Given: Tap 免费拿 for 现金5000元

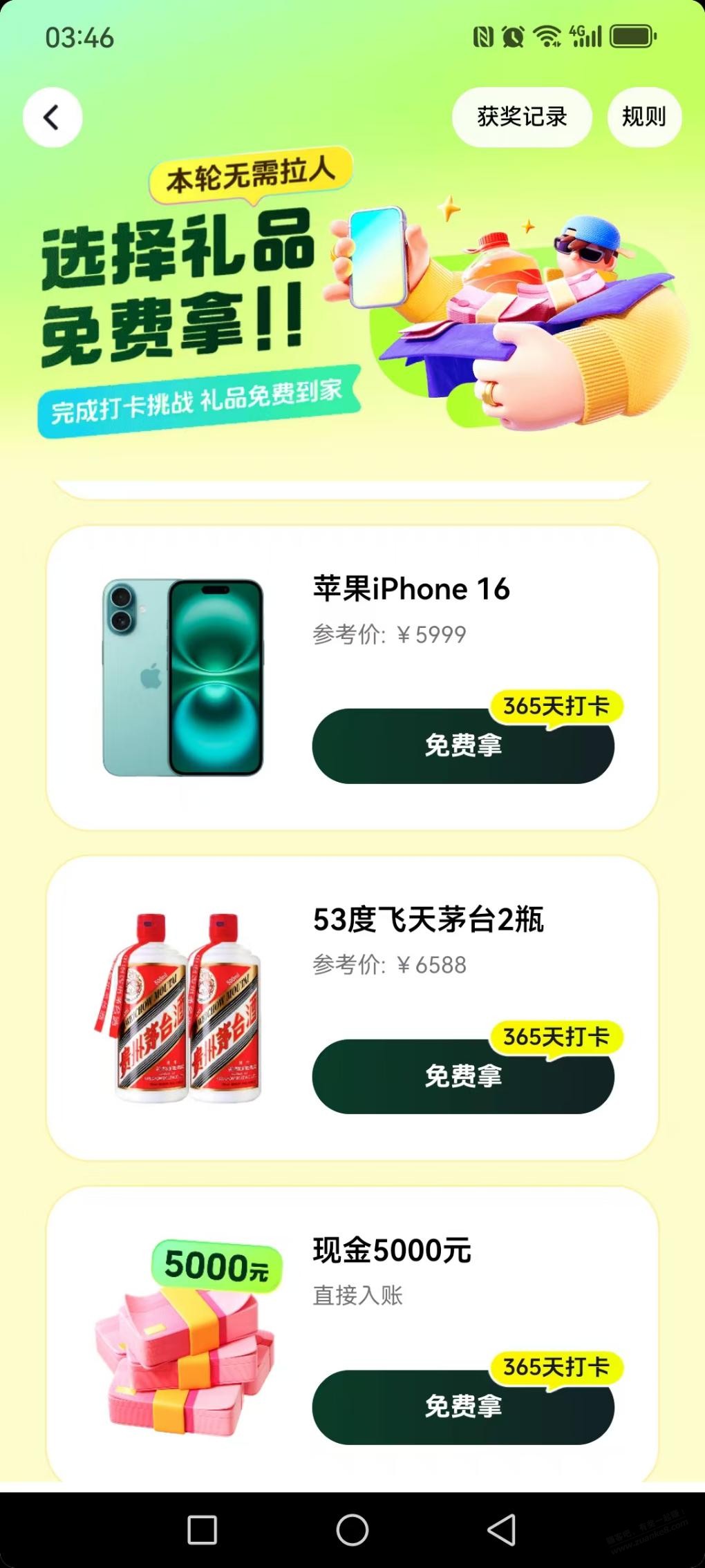Looking at the screenshot, I should (462, 1407).
